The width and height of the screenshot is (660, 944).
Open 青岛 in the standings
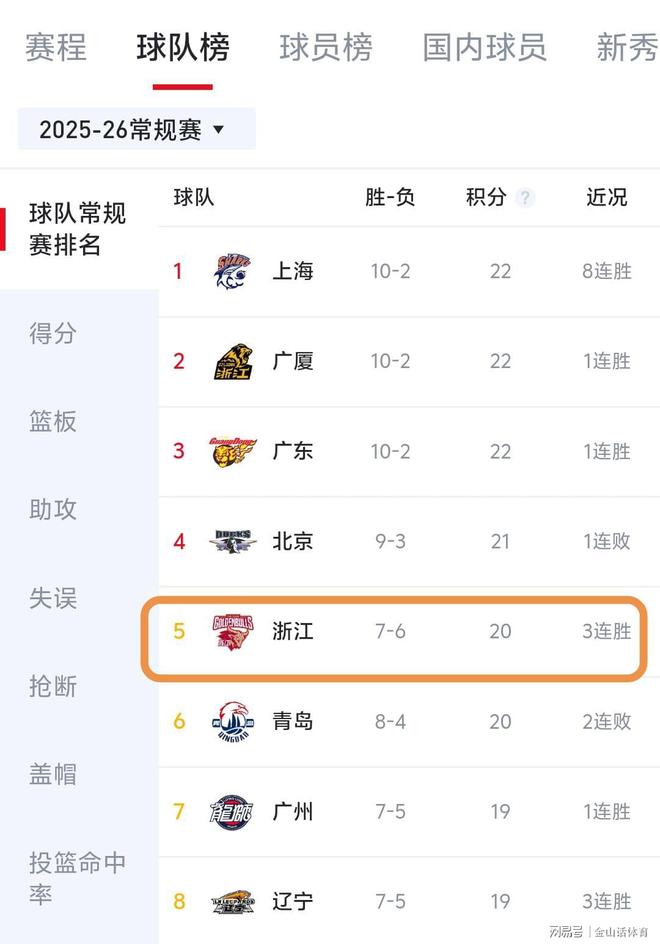click(x=293, y=721)
